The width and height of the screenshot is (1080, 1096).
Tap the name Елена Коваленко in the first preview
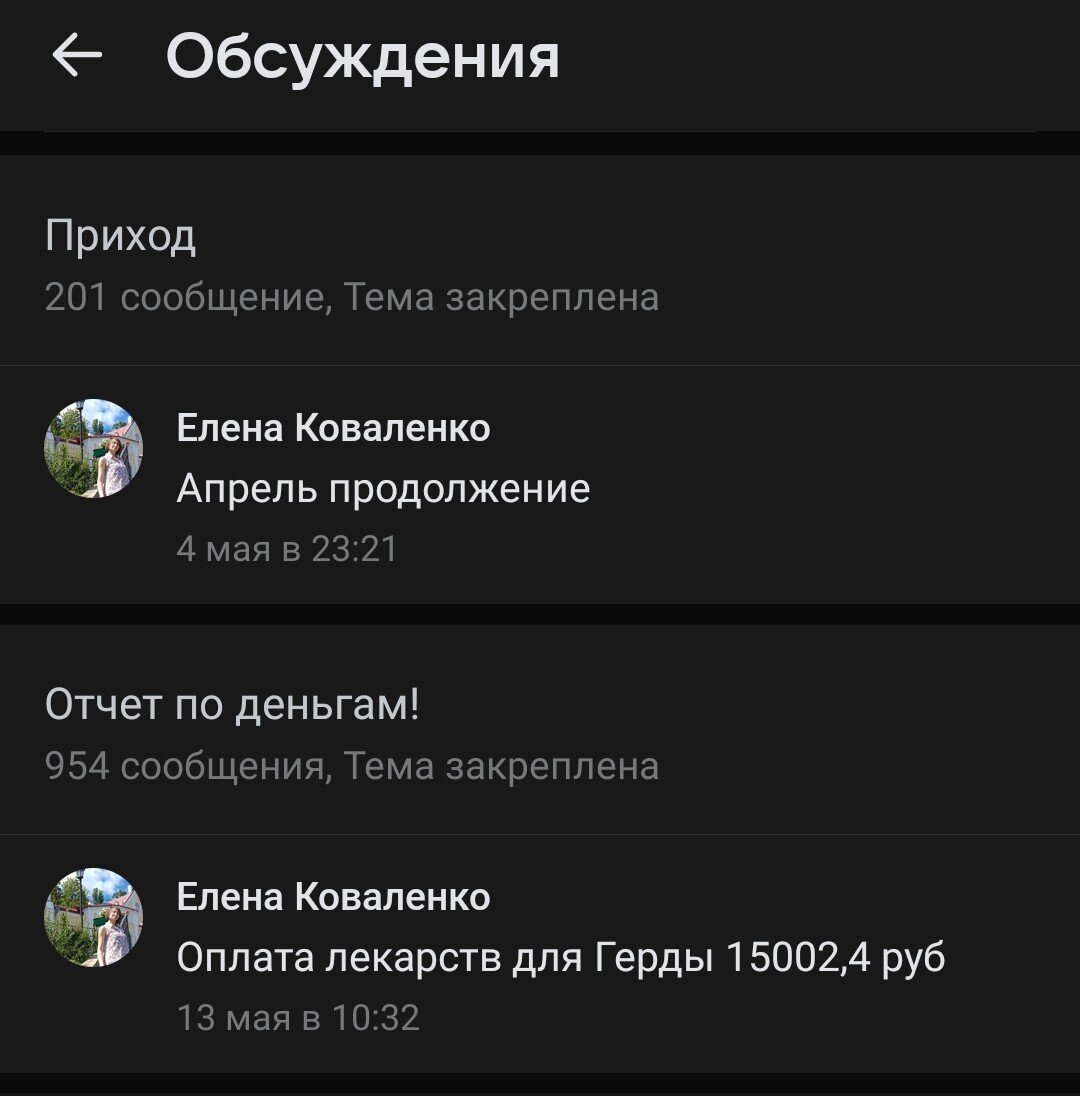point(335,430)
